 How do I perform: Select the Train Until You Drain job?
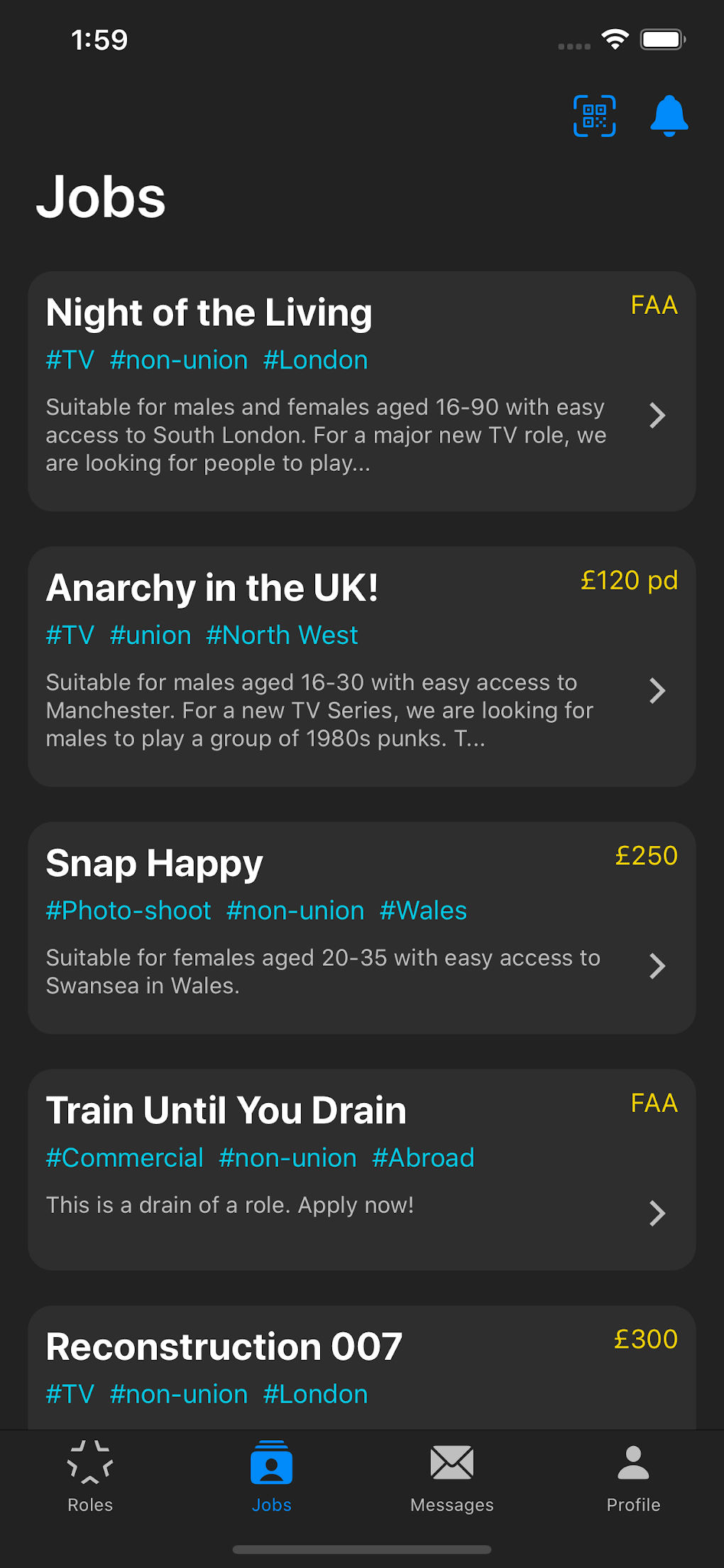361,1169
